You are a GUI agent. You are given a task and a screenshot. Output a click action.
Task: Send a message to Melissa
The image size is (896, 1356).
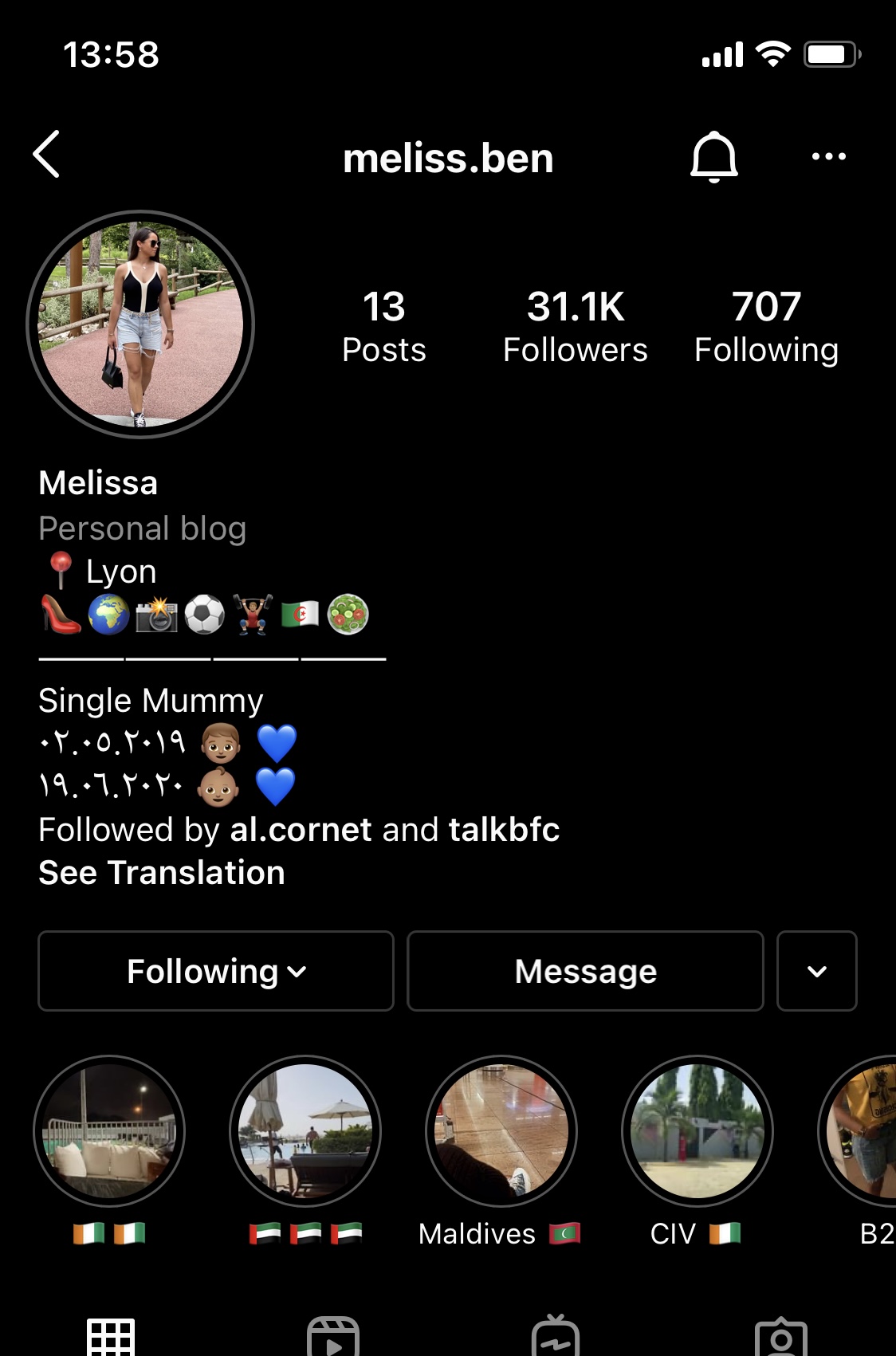point(585,971)
